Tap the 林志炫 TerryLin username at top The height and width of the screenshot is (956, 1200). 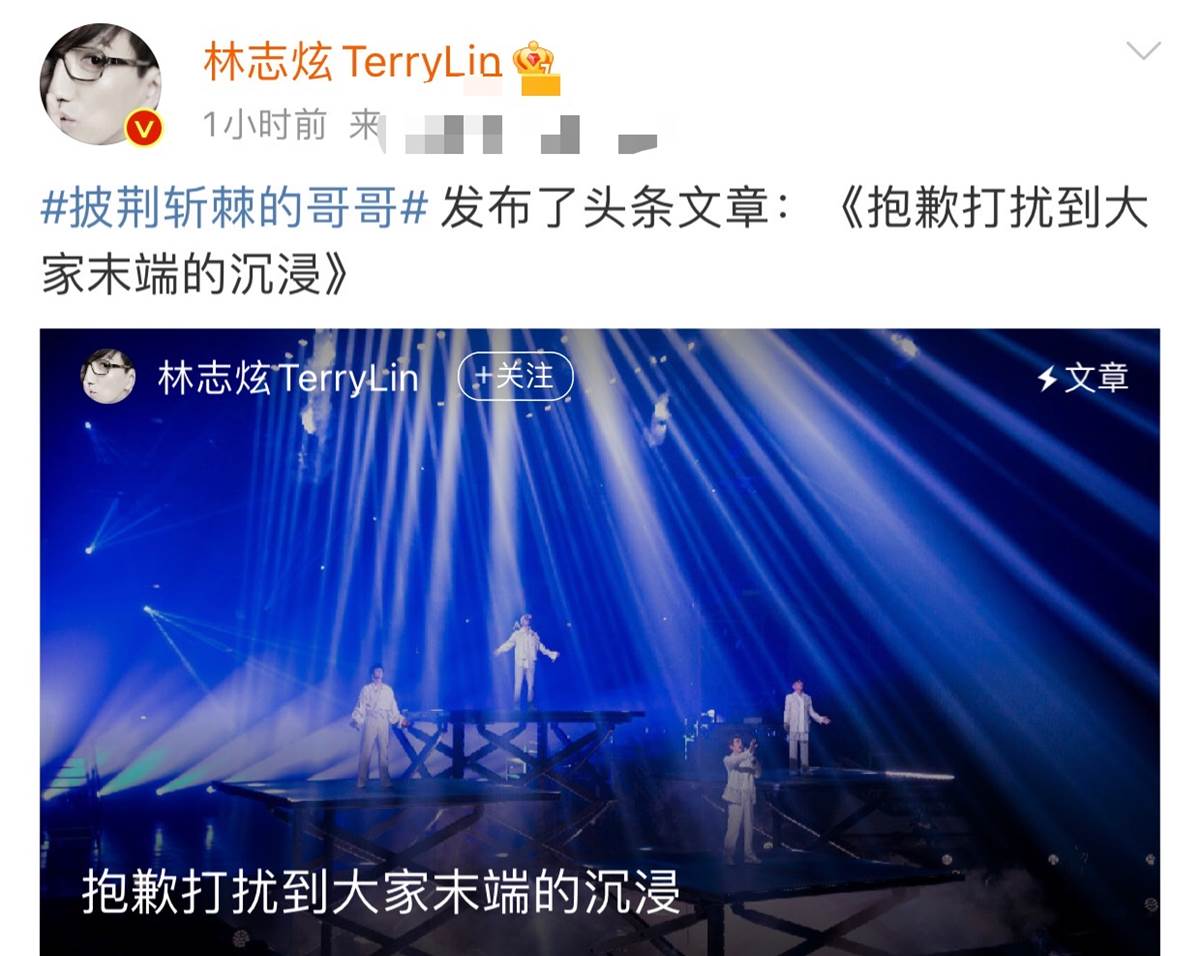pyautogui.click(x=351, y=63)
